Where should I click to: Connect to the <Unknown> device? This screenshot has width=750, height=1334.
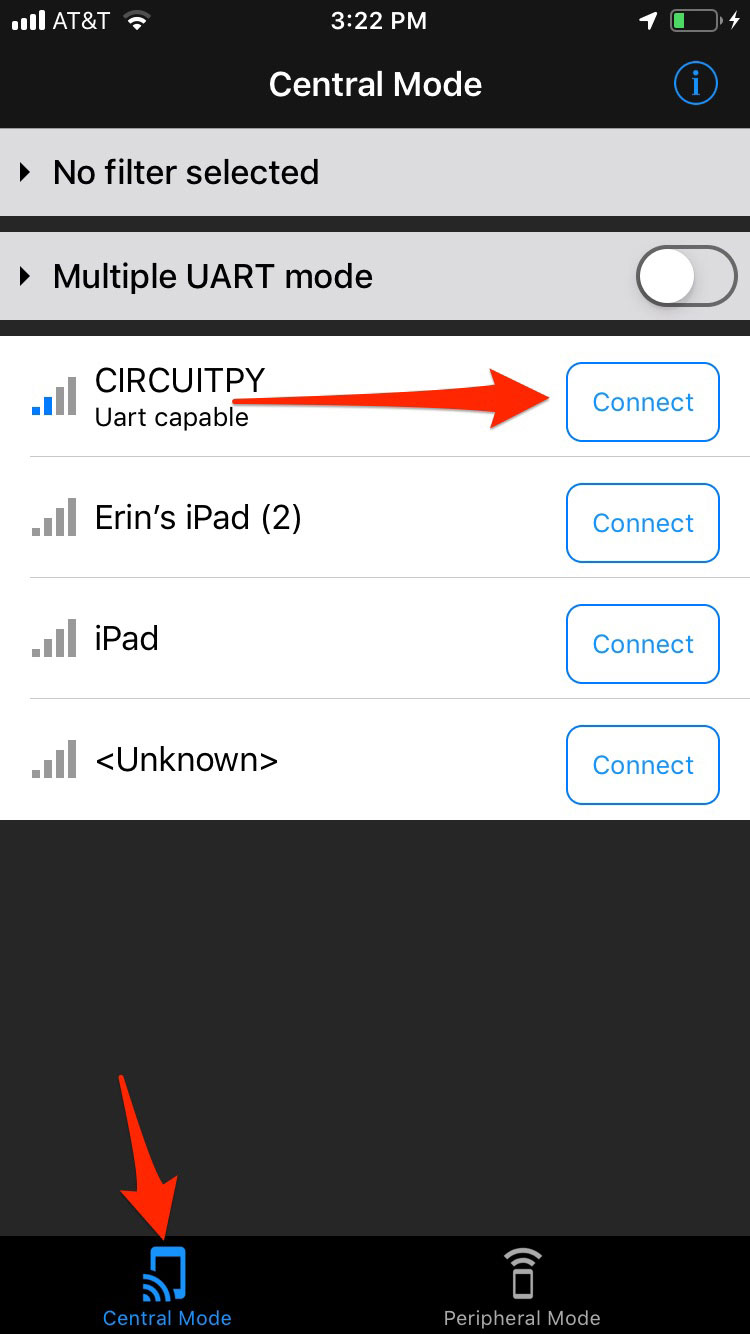(642, 765)
